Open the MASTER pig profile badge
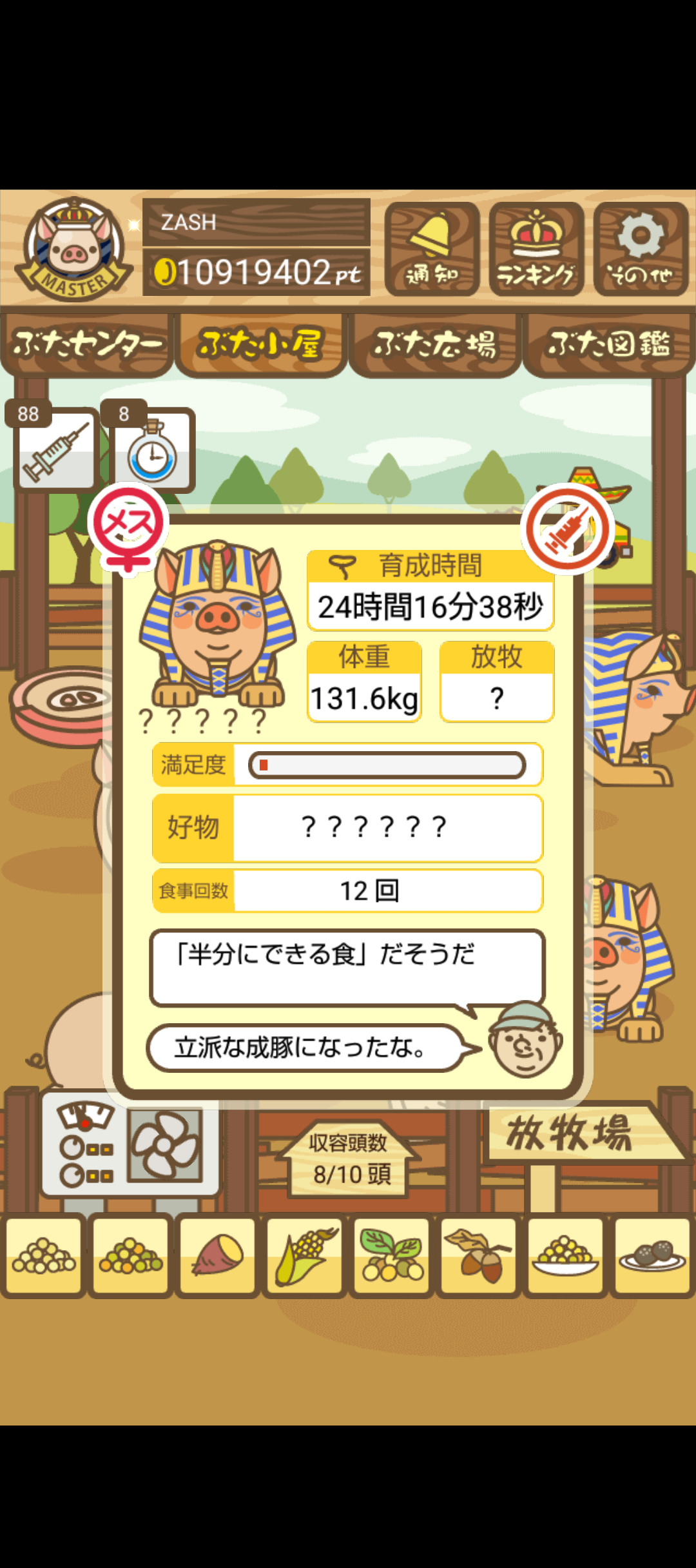Viewport: 696px width, 1568px height. pos(74,250)
